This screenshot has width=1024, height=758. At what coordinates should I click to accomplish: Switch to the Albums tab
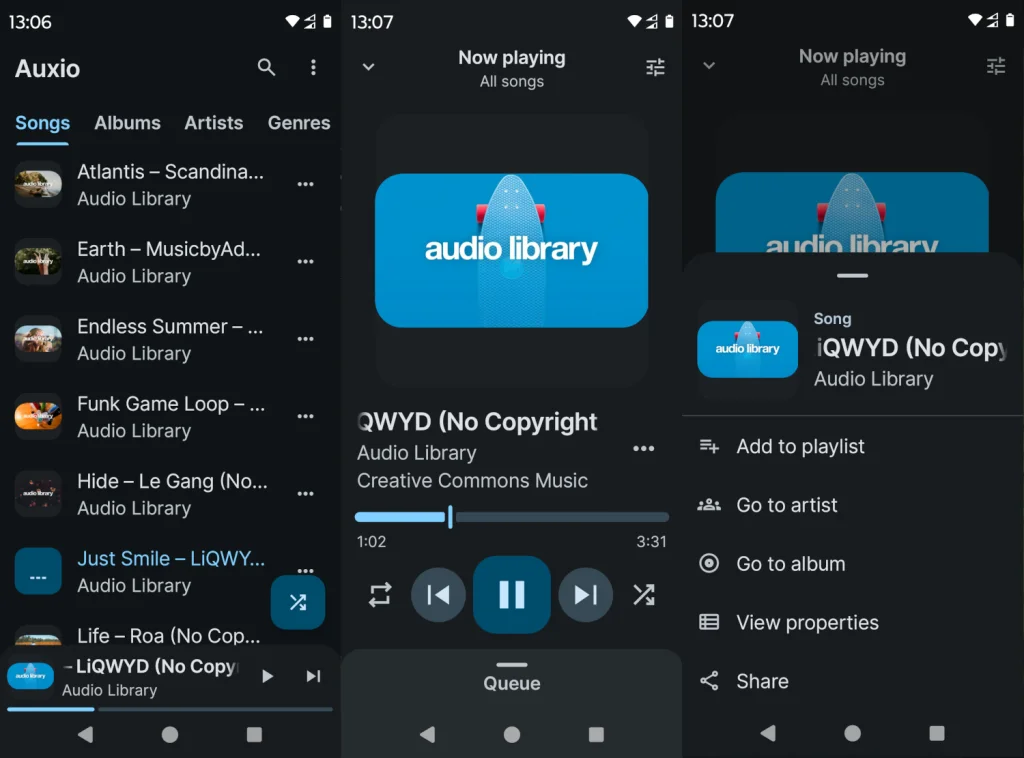tap(127, 123)
